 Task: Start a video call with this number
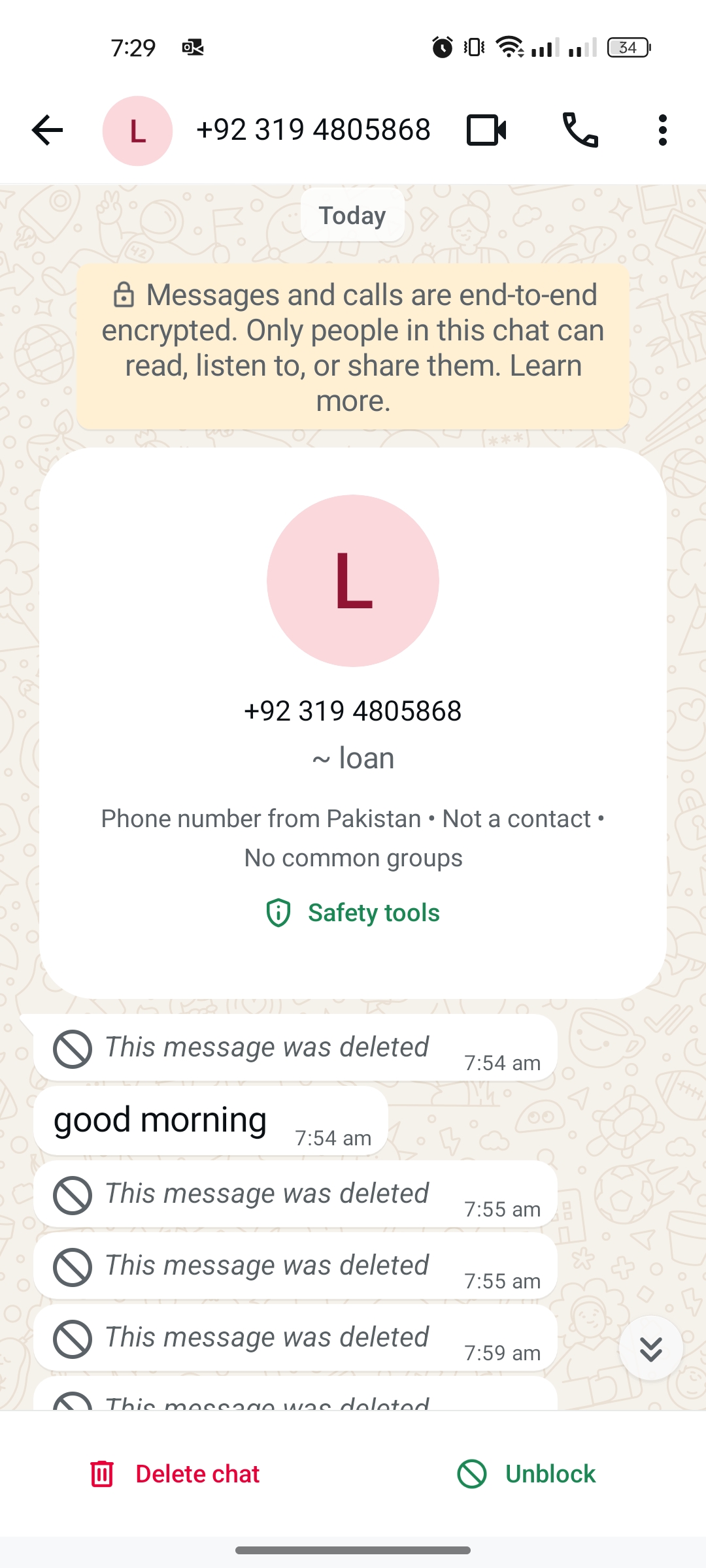point(486,130)
